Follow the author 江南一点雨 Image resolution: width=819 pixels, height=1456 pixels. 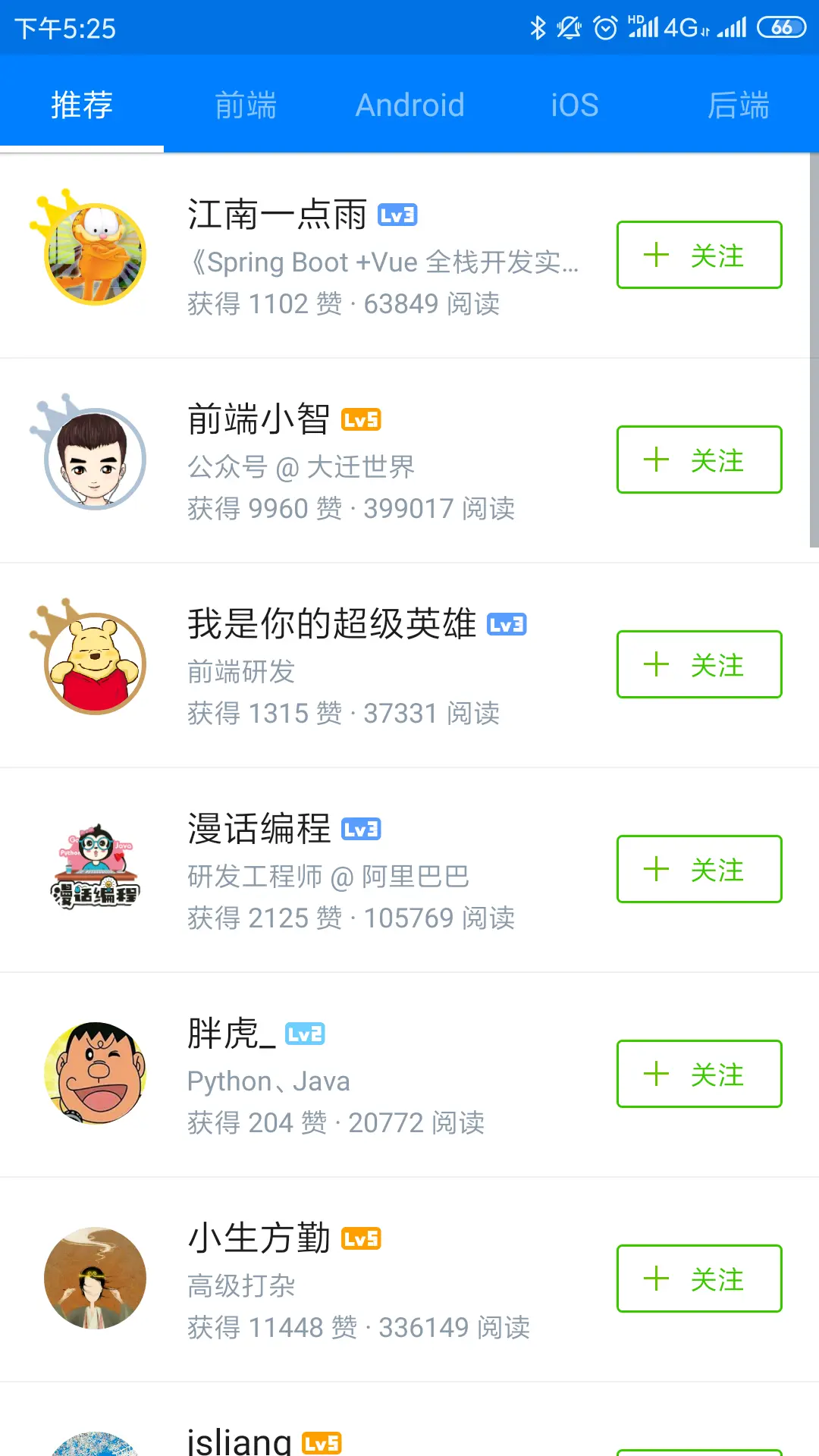[698, 255]
